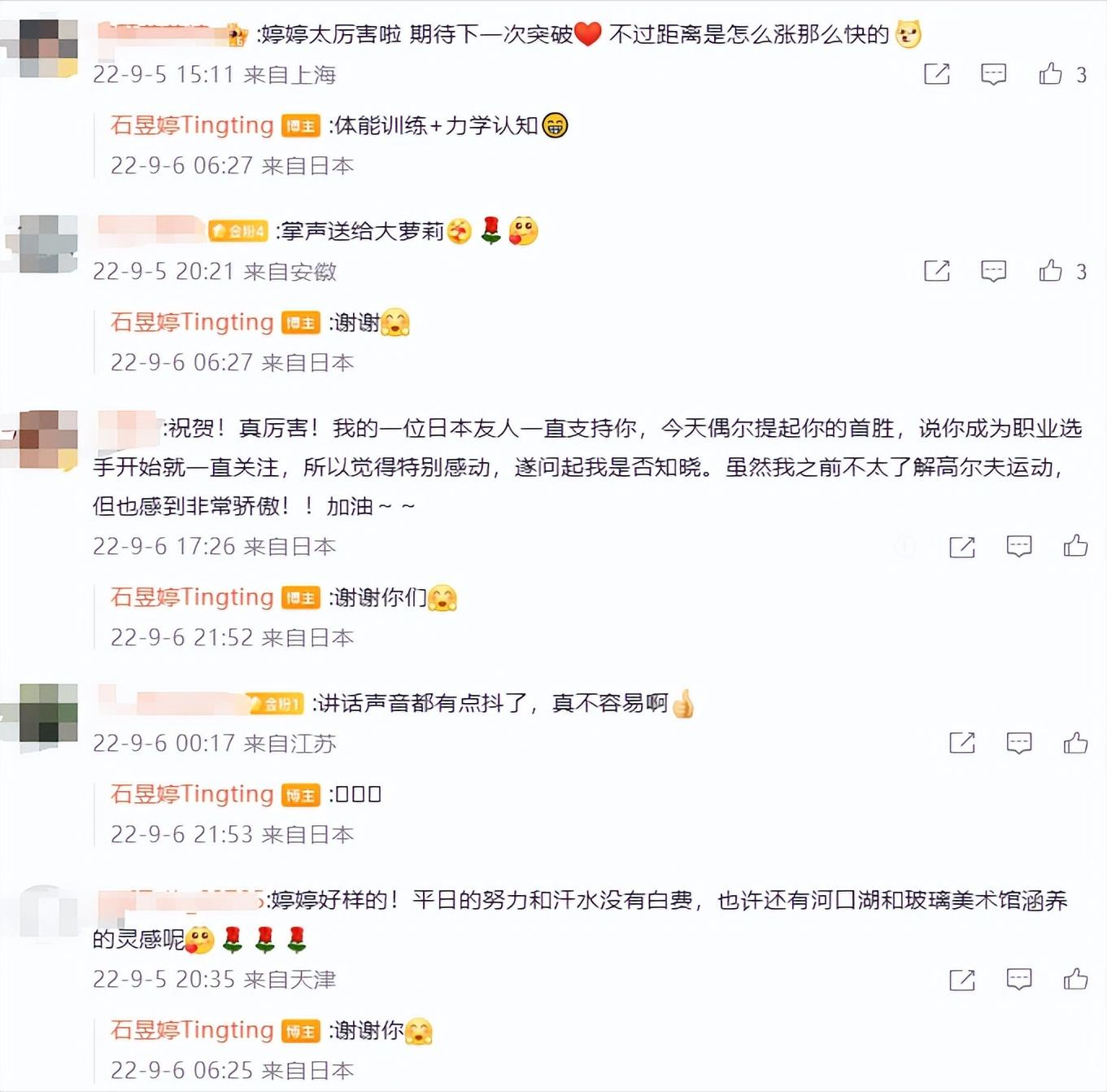Reply to the 婷婷太厉害啦 comment
Viewport: 1107px width, 1092px height.
[993, 74]
